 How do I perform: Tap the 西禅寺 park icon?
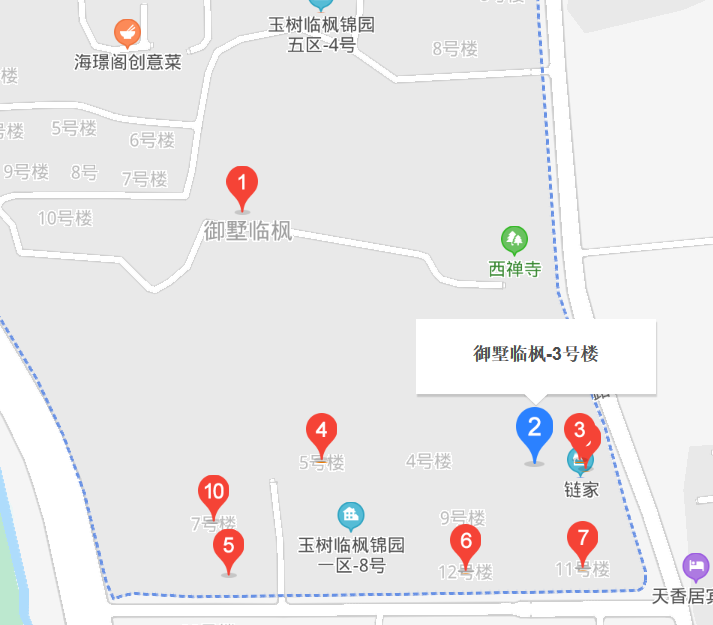pos(514,240)
